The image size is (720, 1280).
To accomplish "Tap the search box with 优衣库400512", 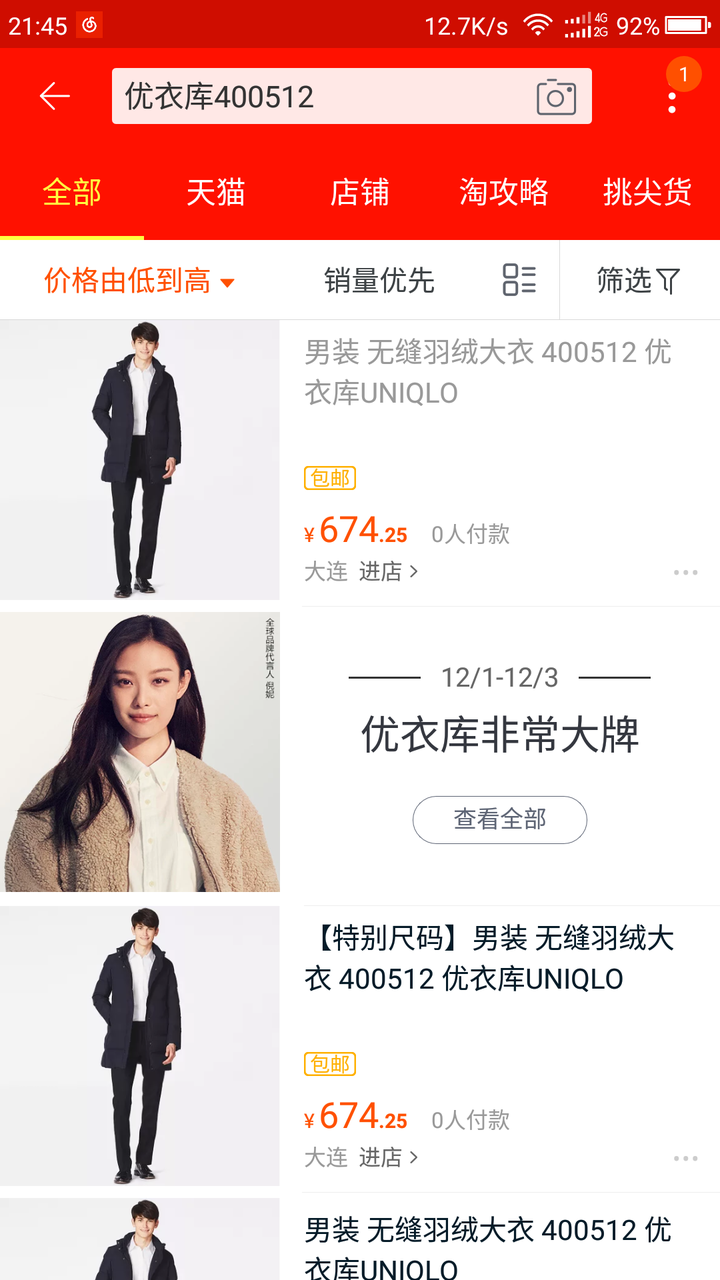I will tap(320, 96).
